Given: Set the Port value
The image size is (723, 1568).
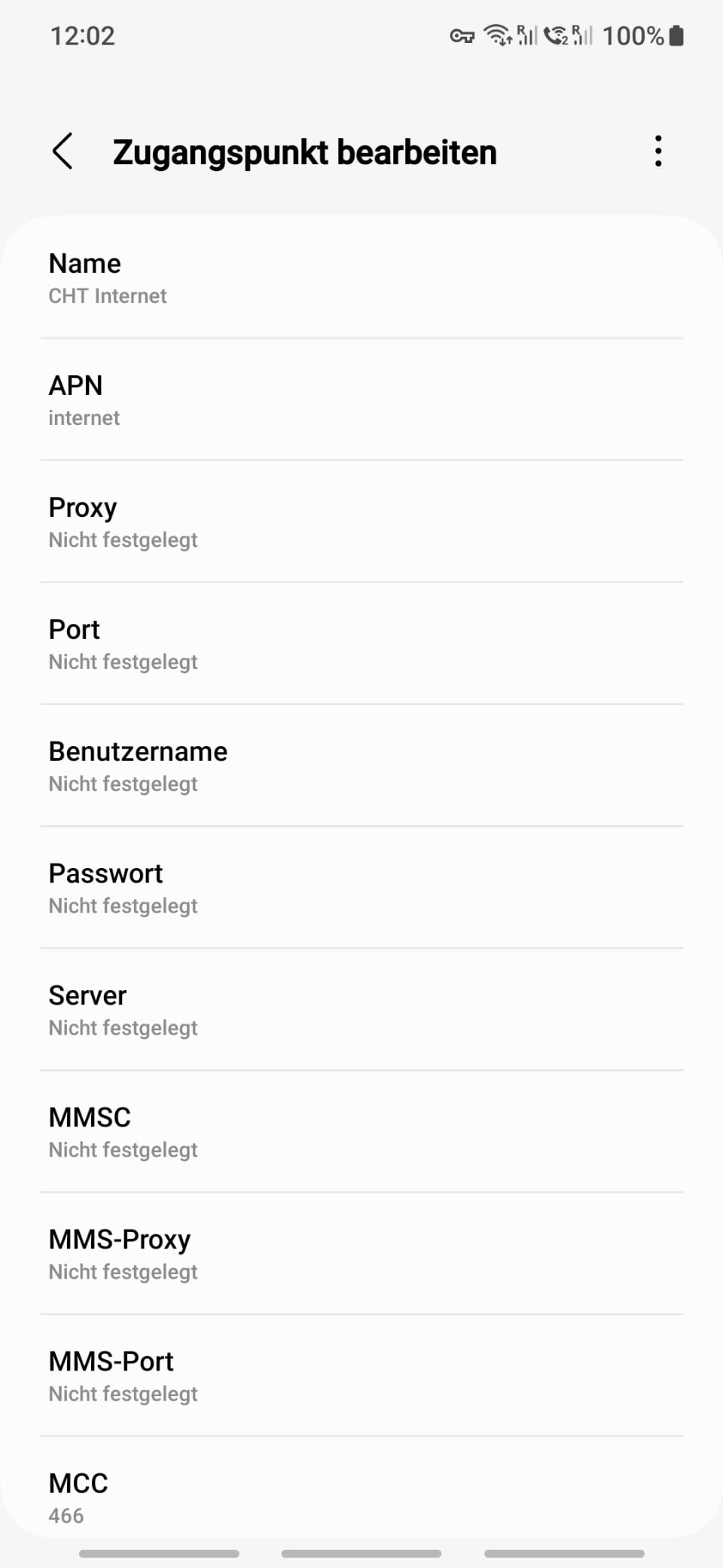Looking at the screenshot, I should point(361,644).
